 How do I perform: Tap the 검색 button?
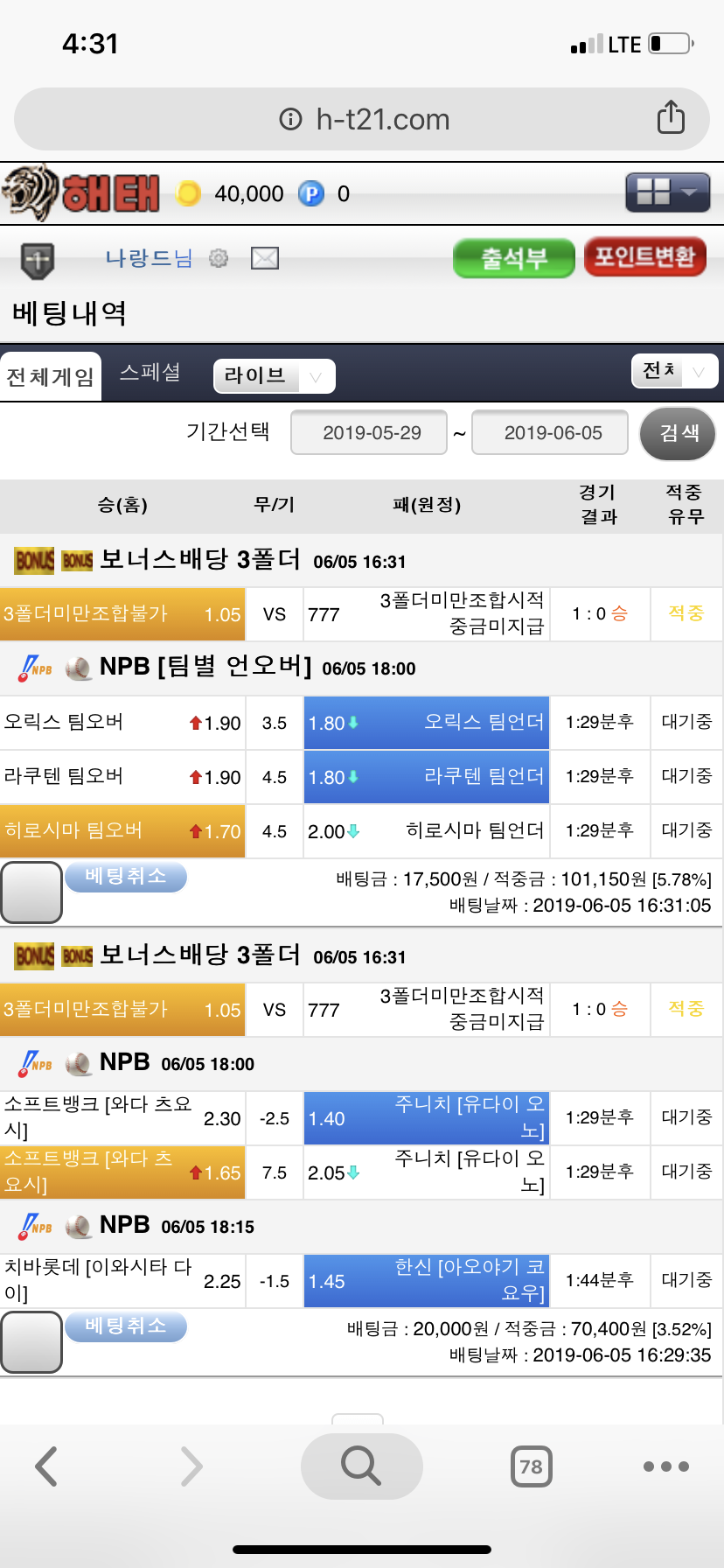[x=678, y=433]
